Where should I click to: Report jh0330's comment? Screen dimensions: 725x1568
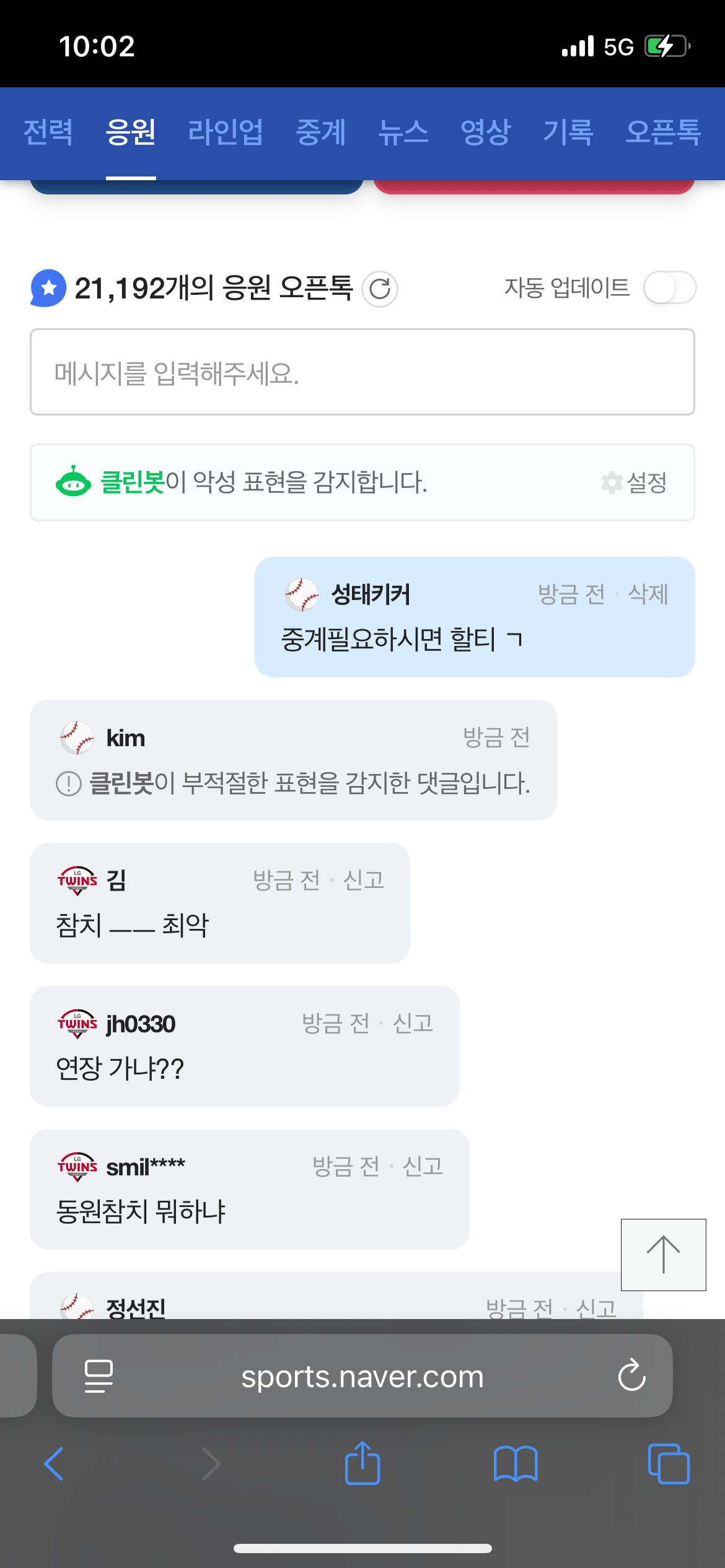(x=413, y=1023)
